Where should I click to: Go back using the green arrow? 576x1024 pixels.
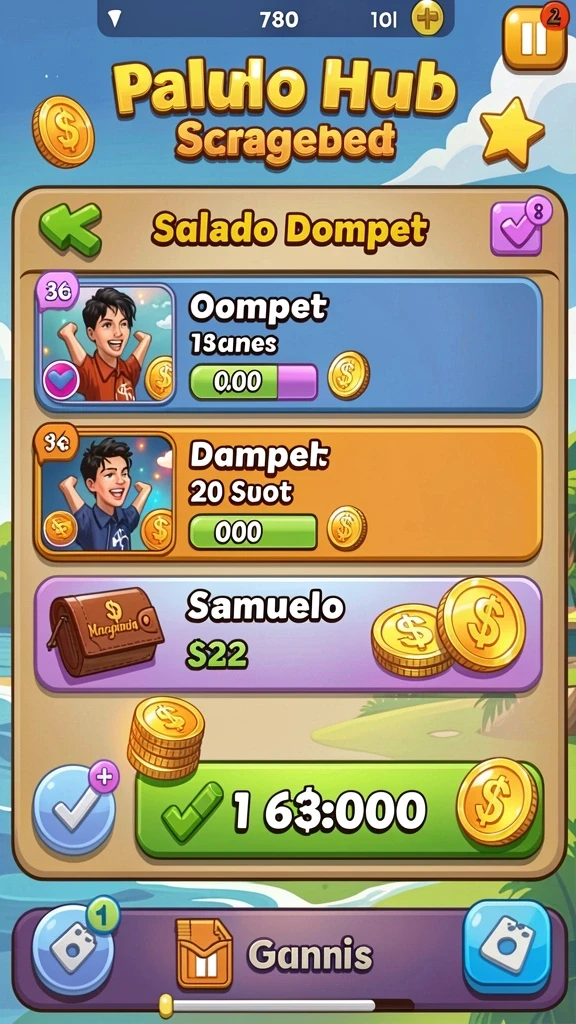(x=70, y=229)
